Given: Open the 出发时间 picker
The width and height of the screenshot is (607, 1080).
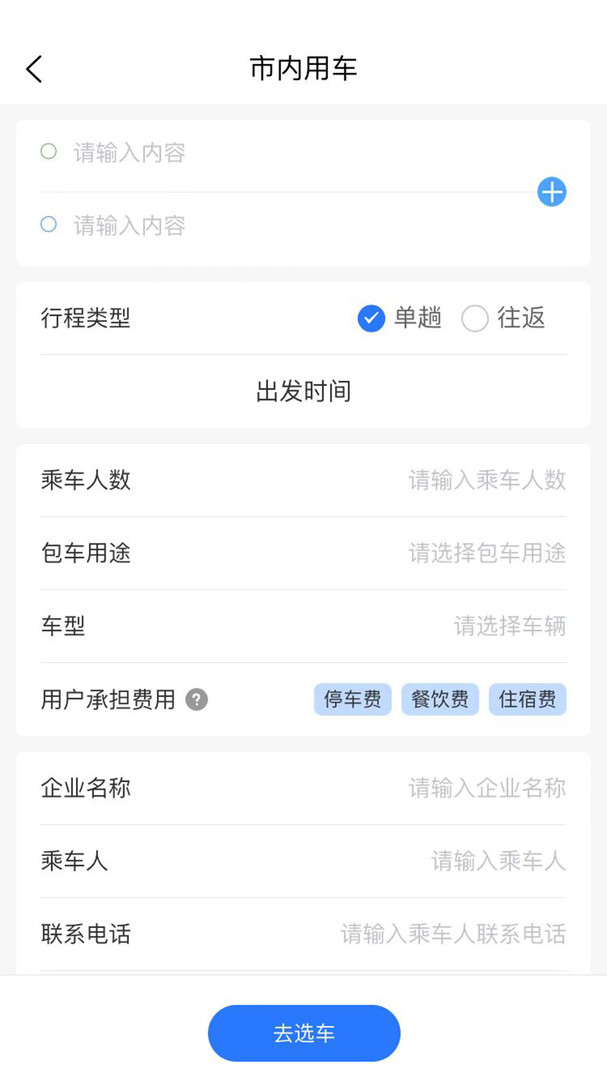Looking at the screenshot, I should (x=303, y=391).
